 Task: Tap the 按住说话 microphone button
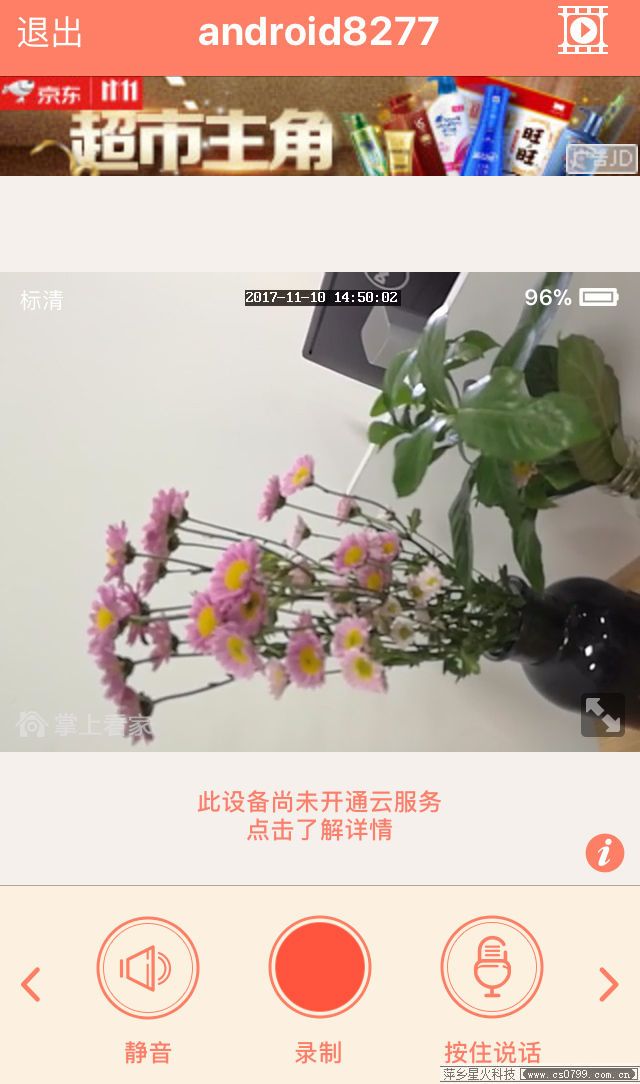[x=491, y=968]
